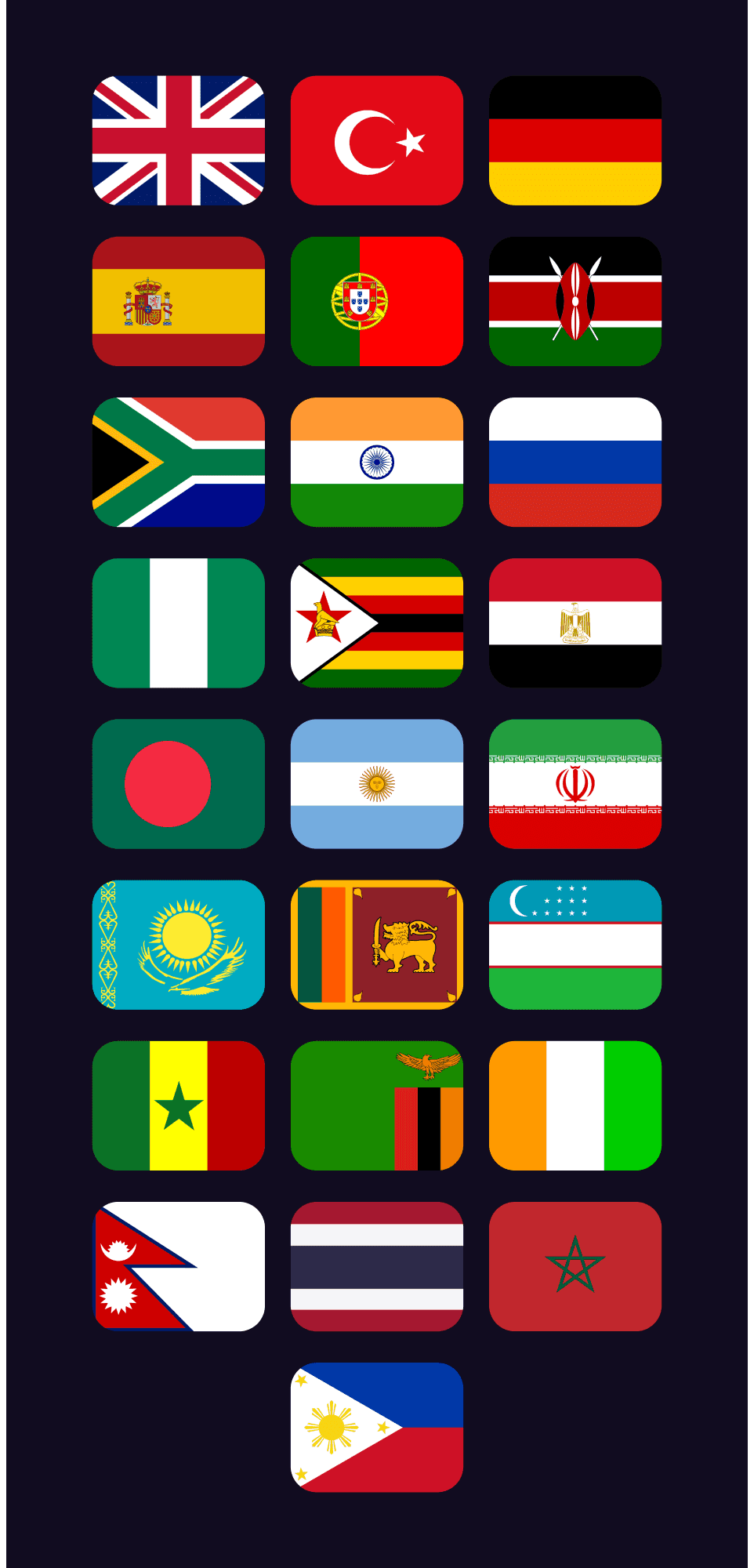Select the United Kingdom flag
754x1568 pixels.
click(x=179, y=140)
